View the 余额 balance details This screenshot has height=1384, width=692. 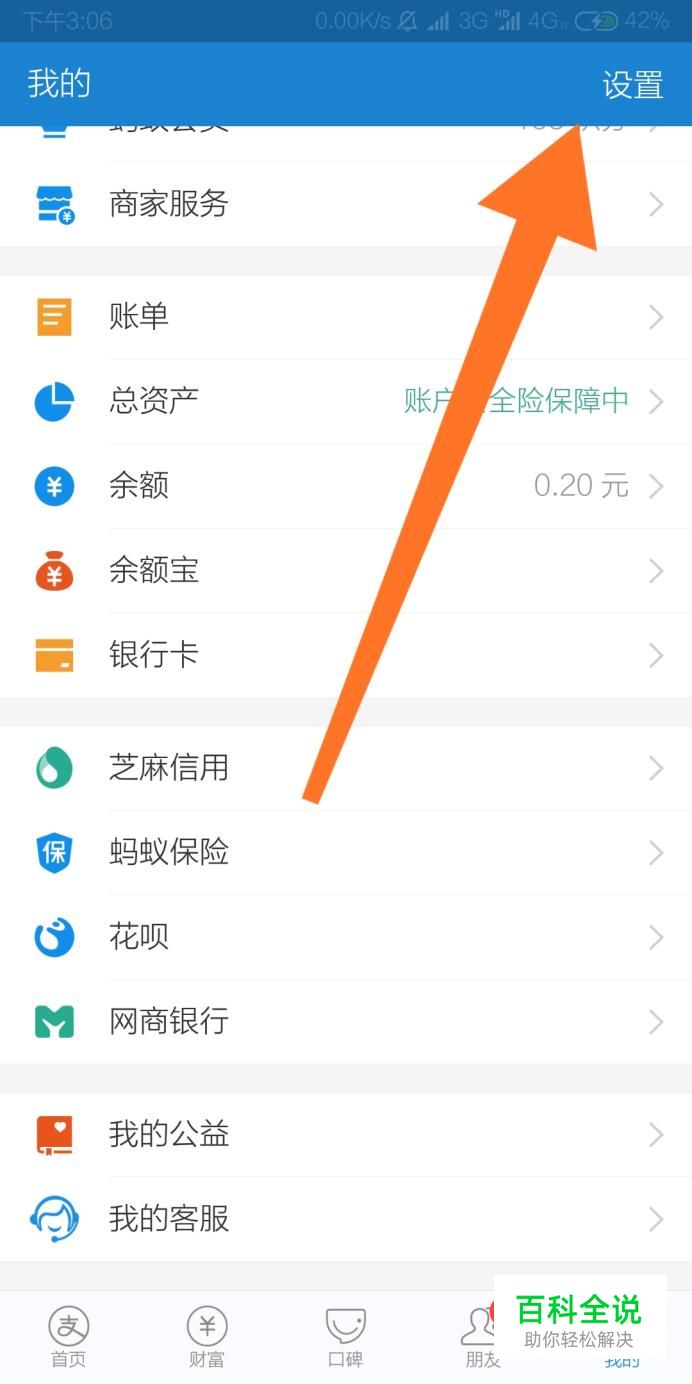click(x=140, y=486)
